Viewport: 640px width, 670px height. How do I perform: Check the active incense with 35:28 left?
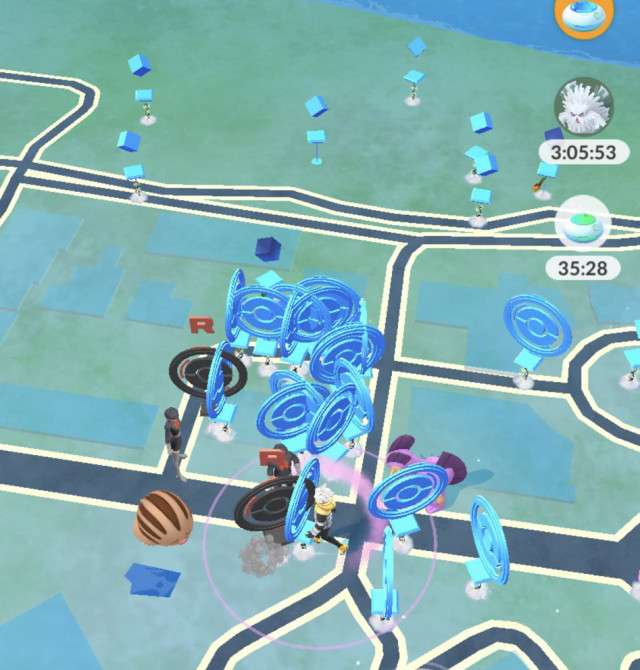tap(582, 226)
